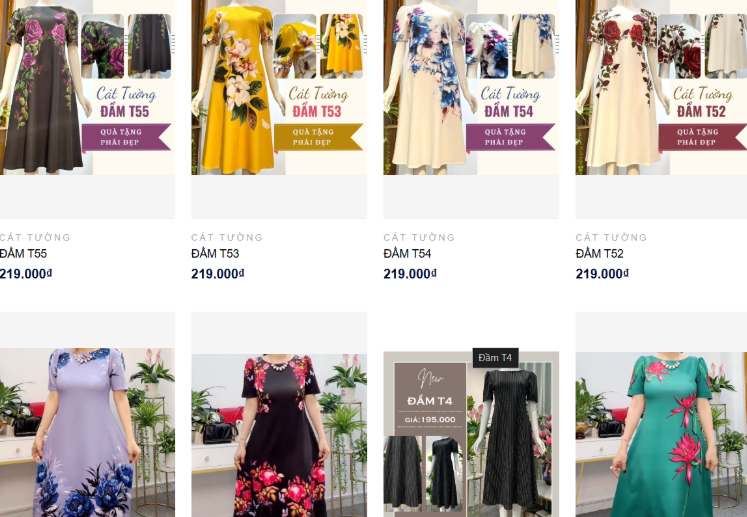Open the Đầm T53 product card

(x=279, y=90)
